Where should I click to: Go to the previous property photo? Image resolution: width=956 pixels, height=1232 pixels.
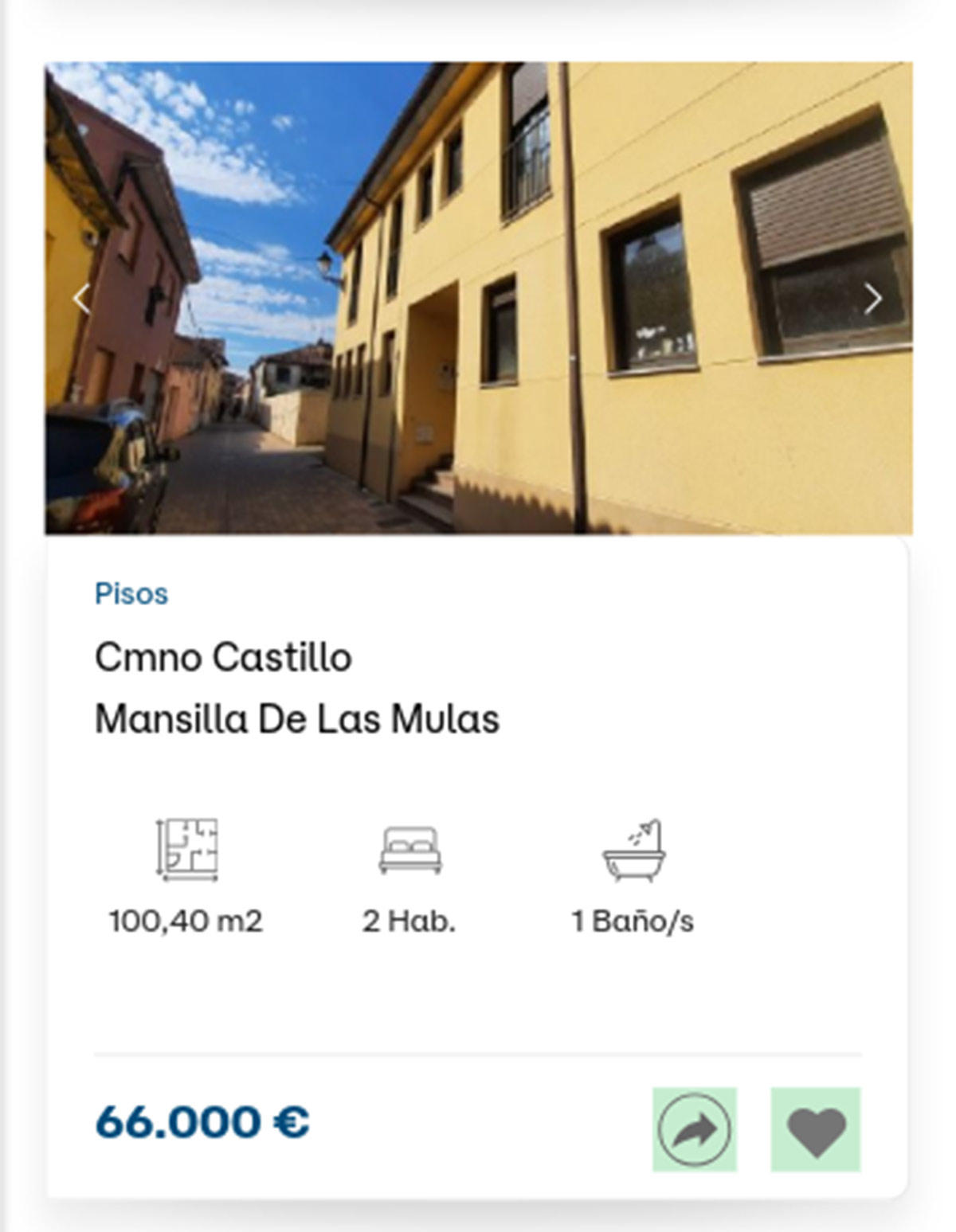point(82,299)
